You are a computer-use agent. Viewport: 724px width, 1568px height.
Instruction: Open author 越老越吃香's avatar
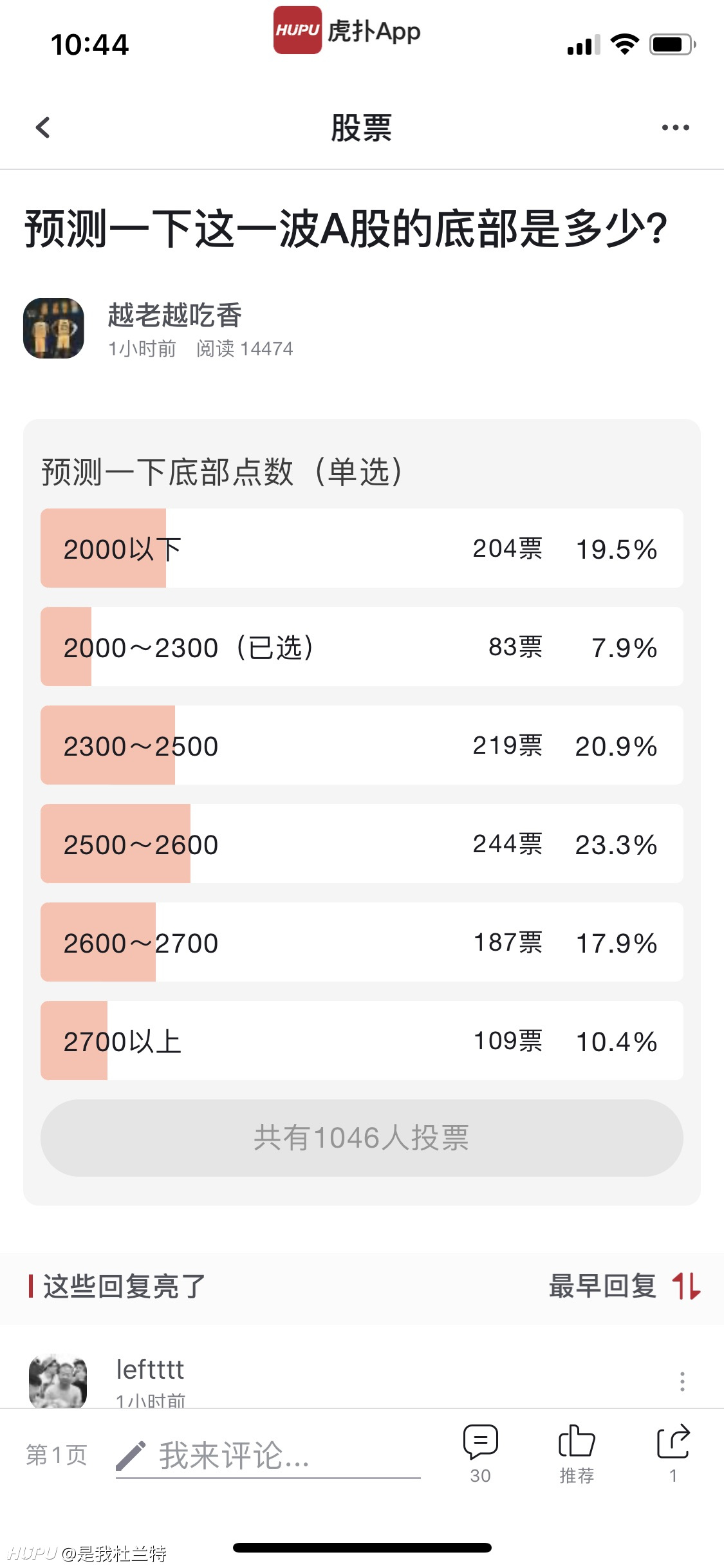coord(54,328)
